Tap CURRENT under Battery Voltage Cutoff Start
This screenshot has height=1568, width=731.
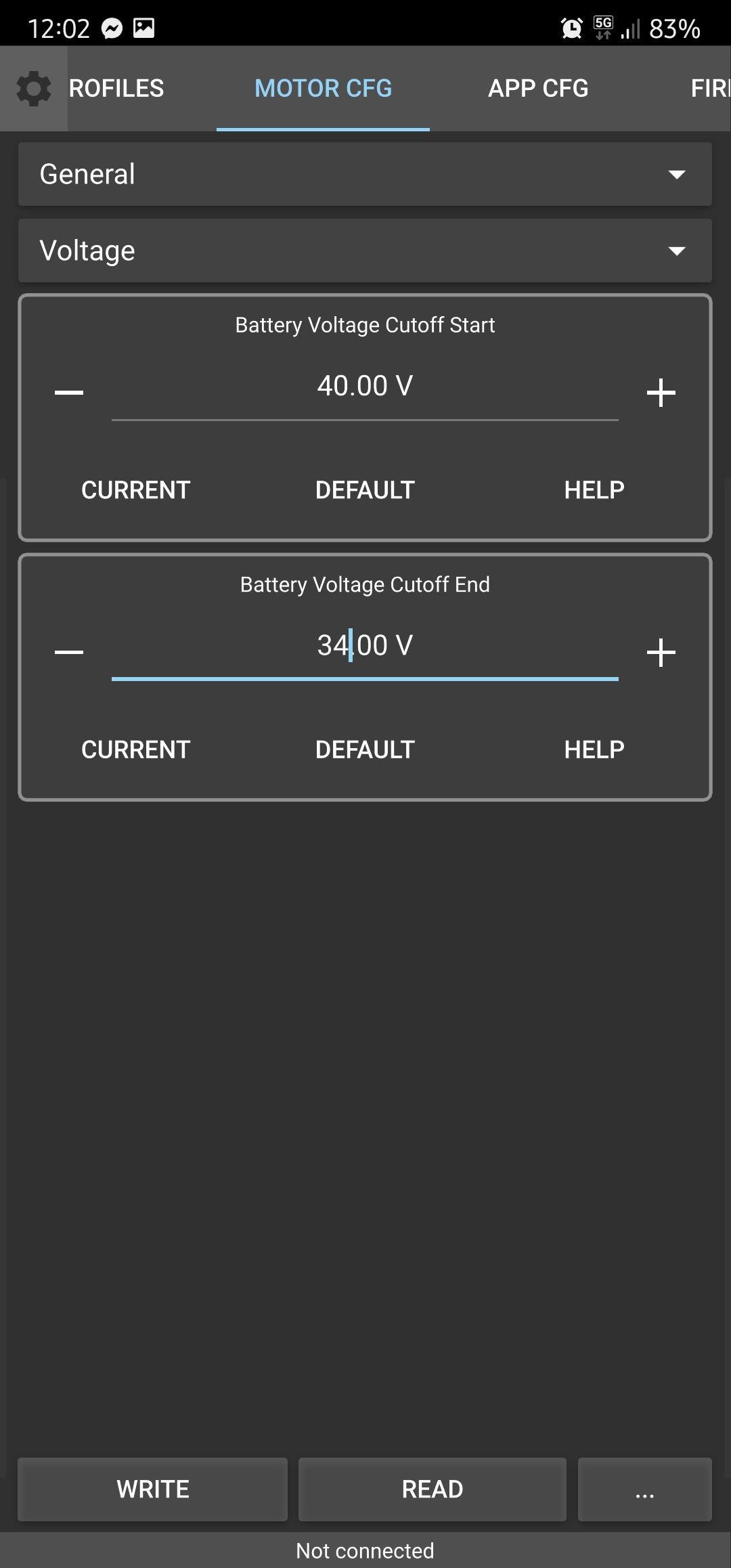136,490
